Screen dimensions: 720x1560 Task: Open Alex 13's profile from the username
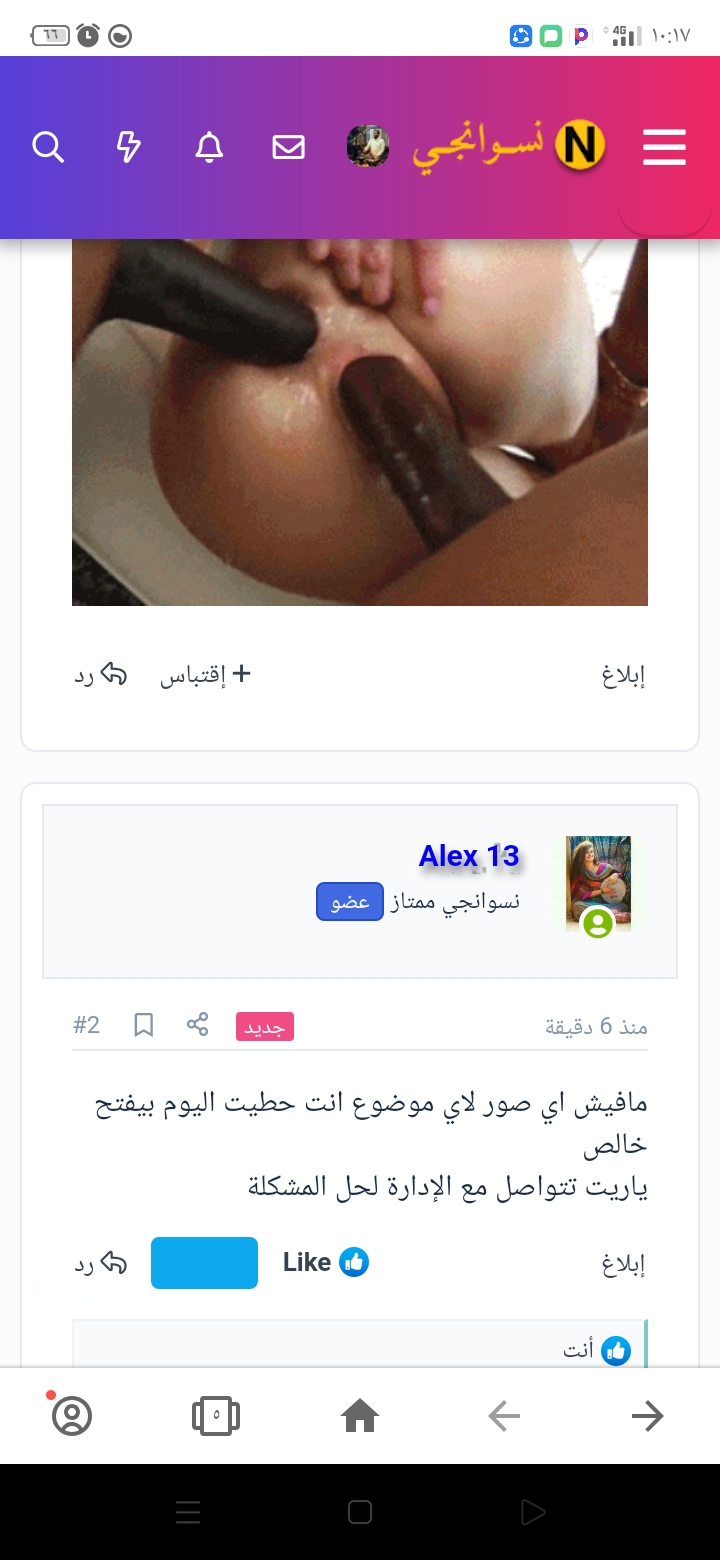[x=469, y=856]
